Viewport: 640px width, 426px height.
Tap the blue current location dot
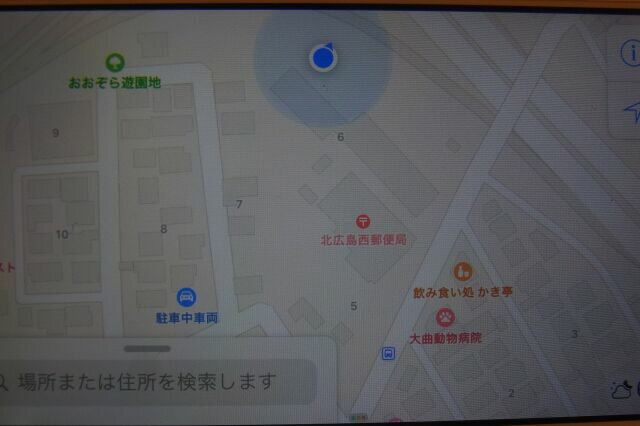coord(322,58)
